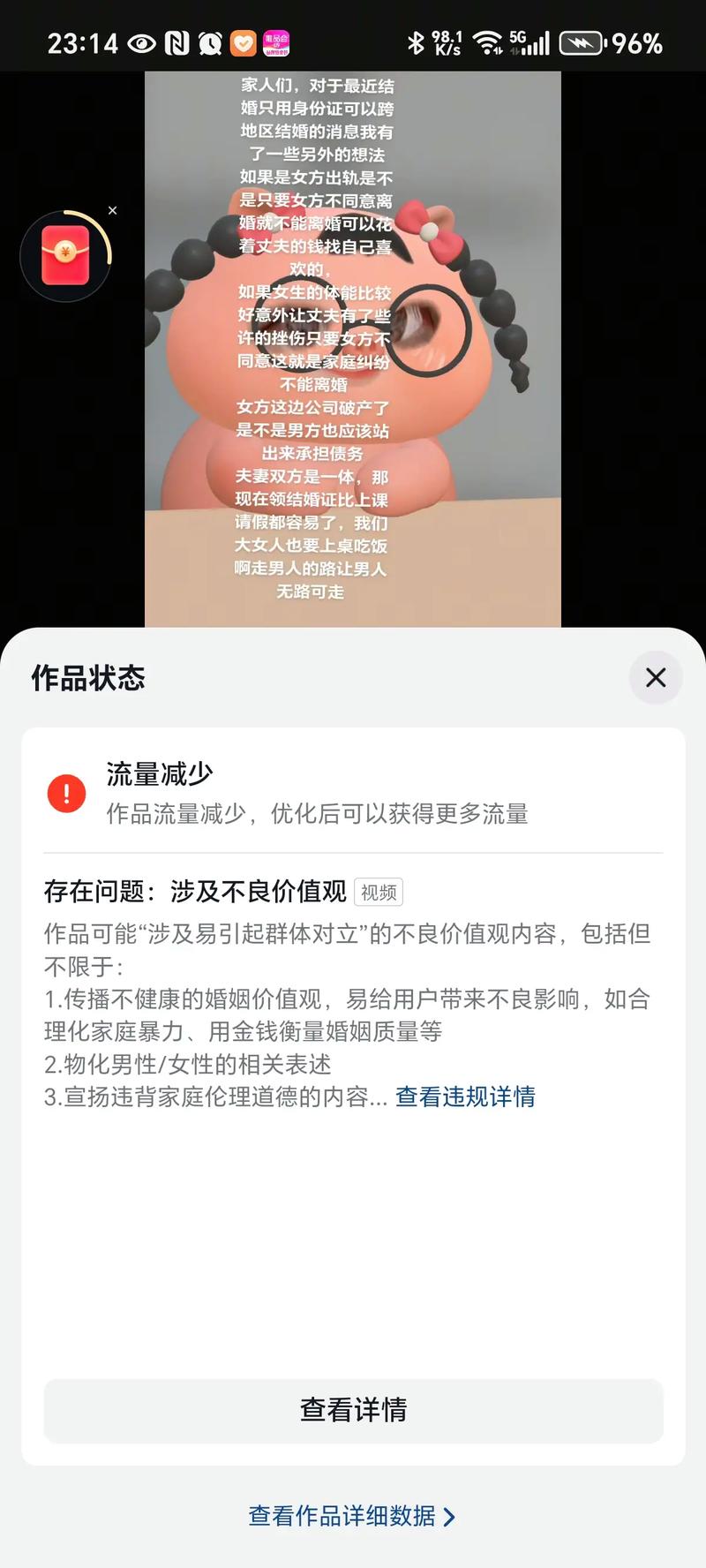
Task: Tap the red exclamation warning icon beside 流量减少
Action: tap(65, 793)
